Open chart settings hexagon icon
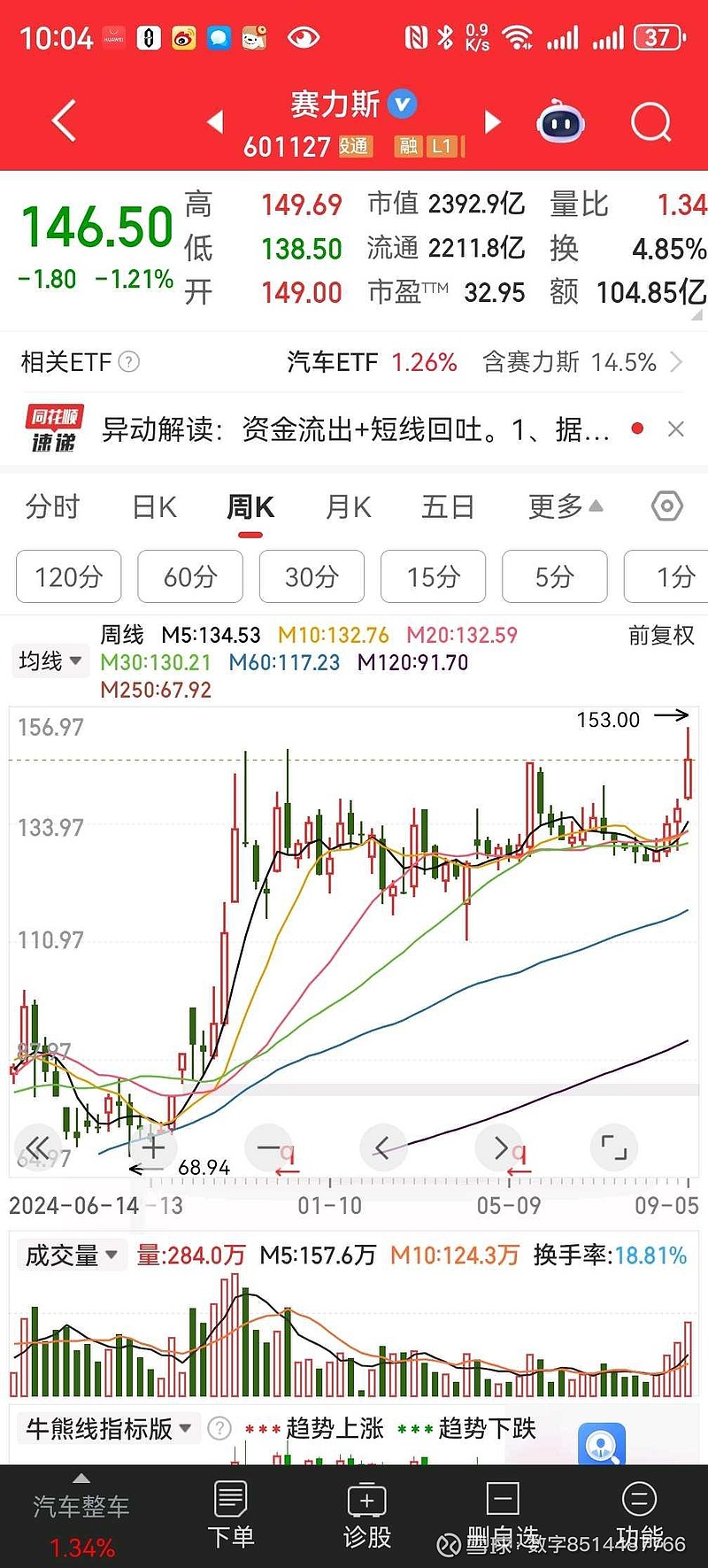The image size is (708, 1568). 666,506
